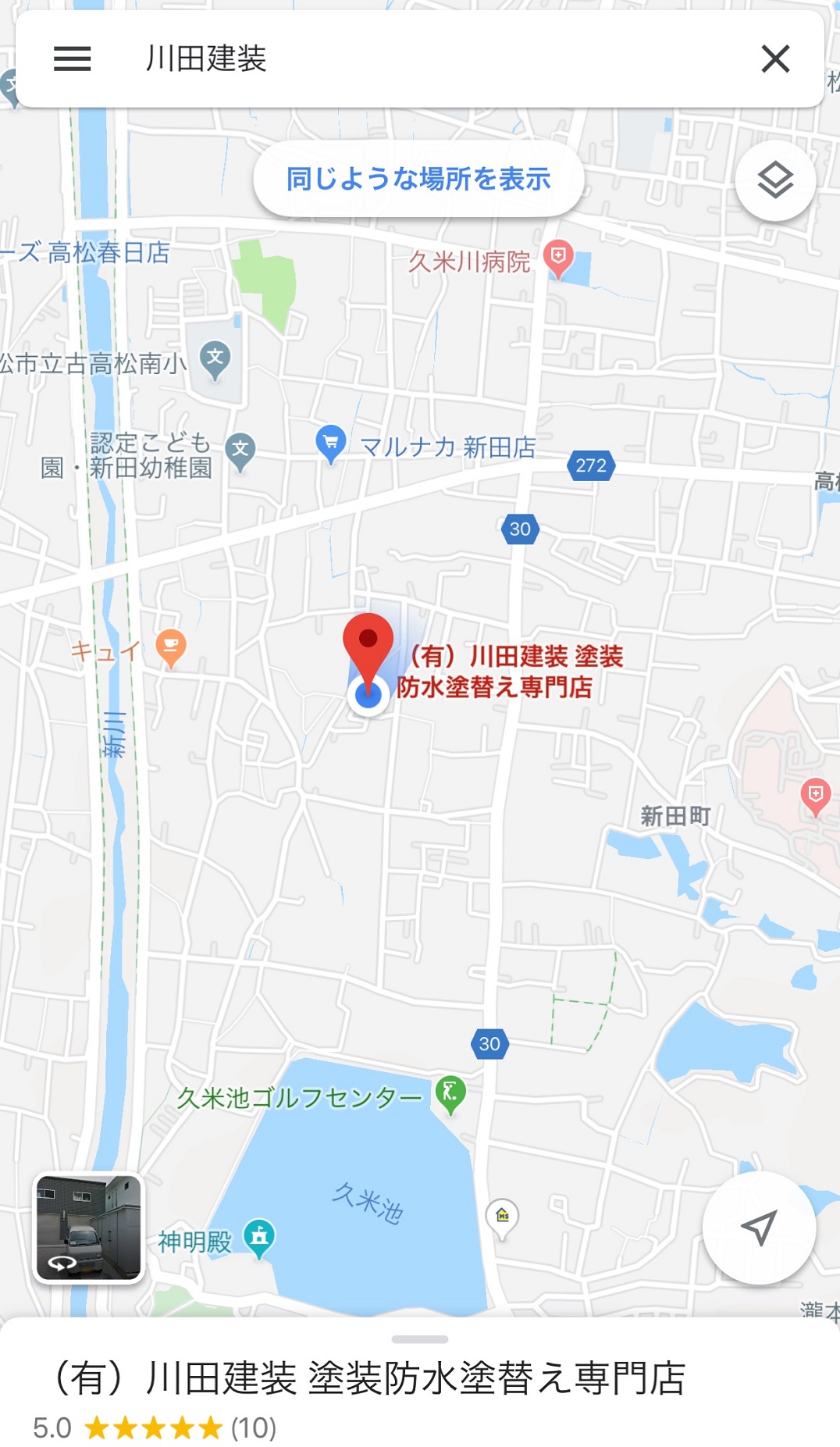Select the 久米池ゴルフセンター marker
This screenshot has width=840, height=1447.
click(x=450, y=1092)
